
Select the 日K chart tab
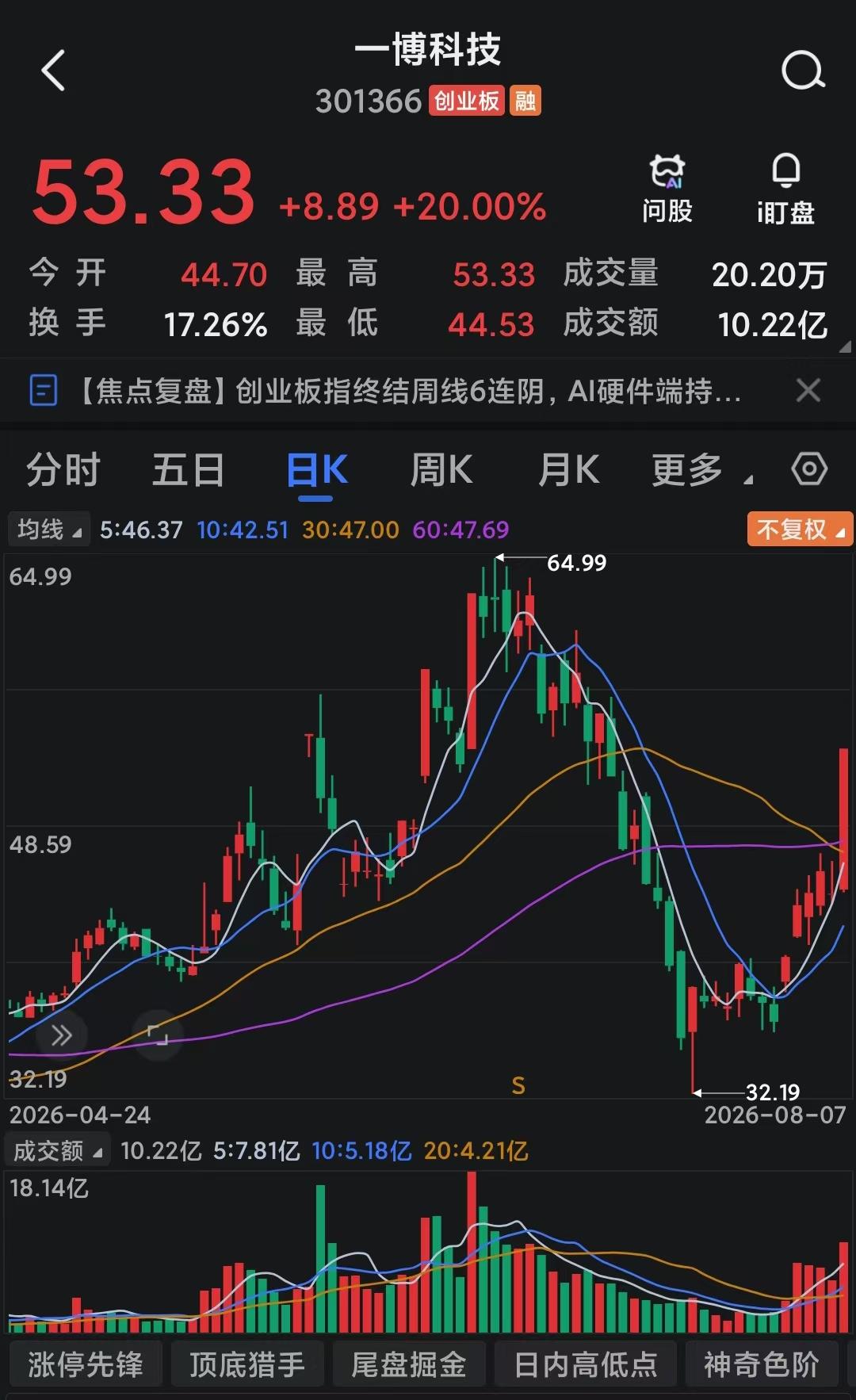pos(316,471)
